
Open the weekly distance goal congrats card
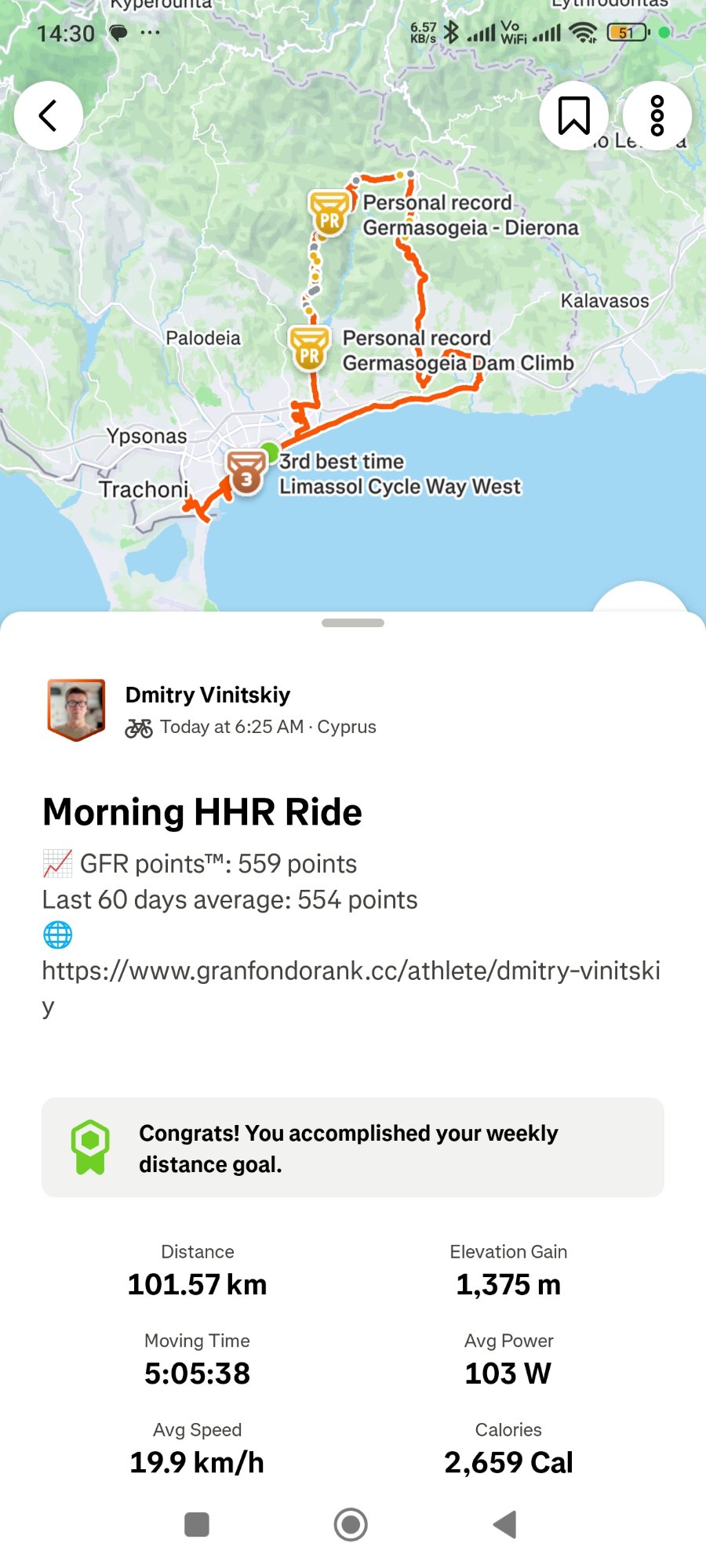[x=353, y=1148]
